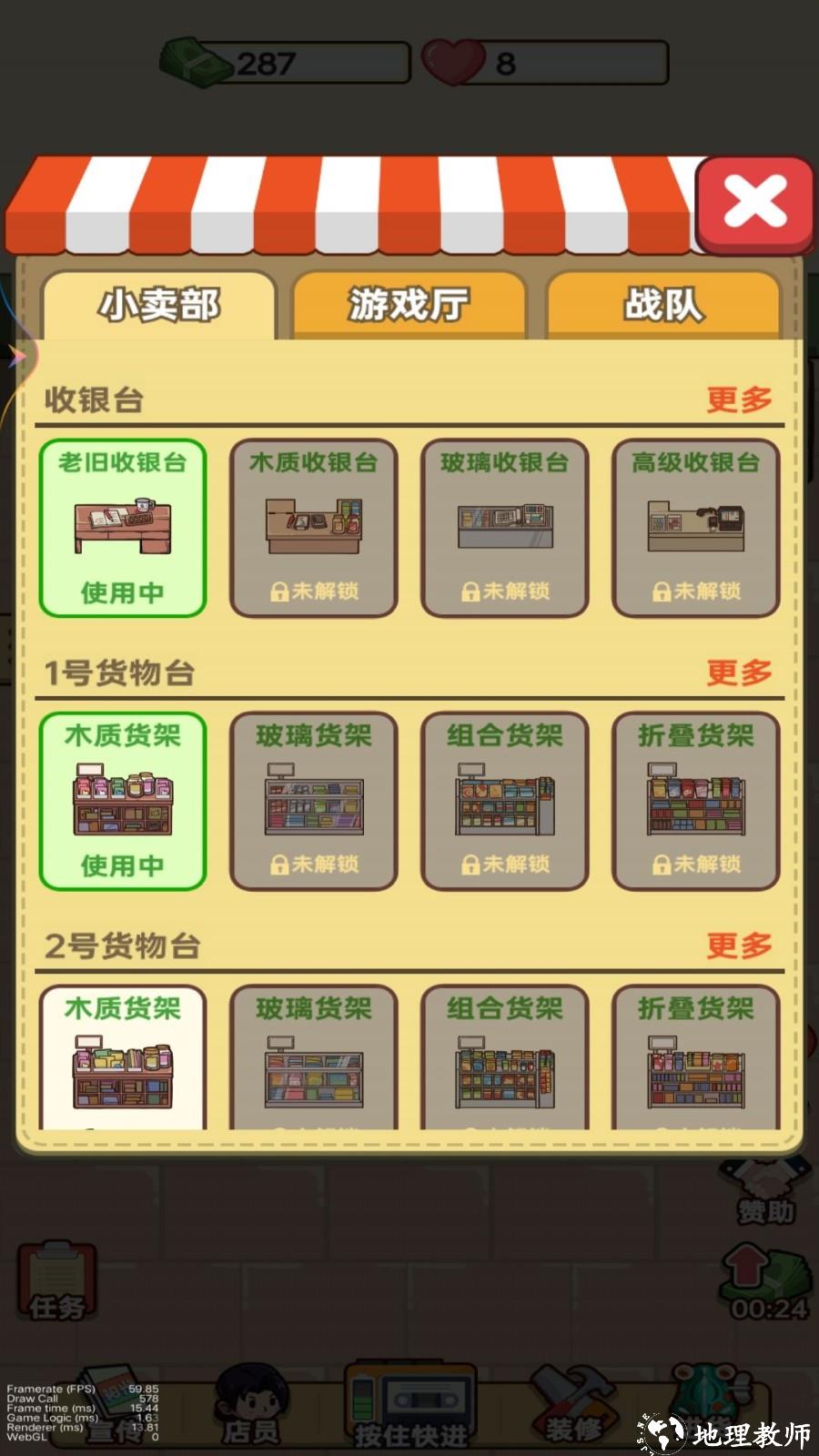The image size is (819, 1456).
Task: Select 木质货架 under 2号货物台
Action: [123, 1060]
